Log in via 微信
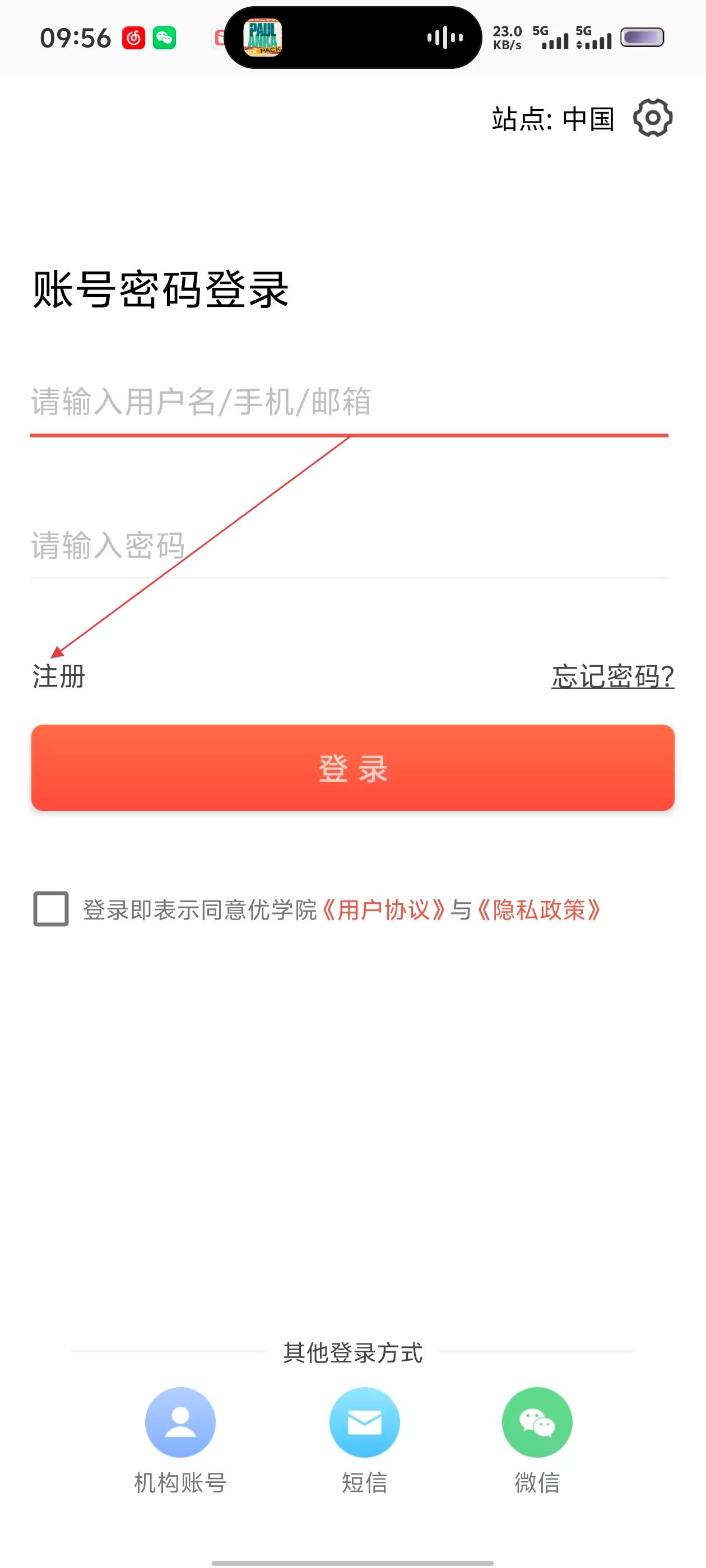The height and width of the screenshot is (1568, 706). pyautogui.click(x=537, y=1422)
